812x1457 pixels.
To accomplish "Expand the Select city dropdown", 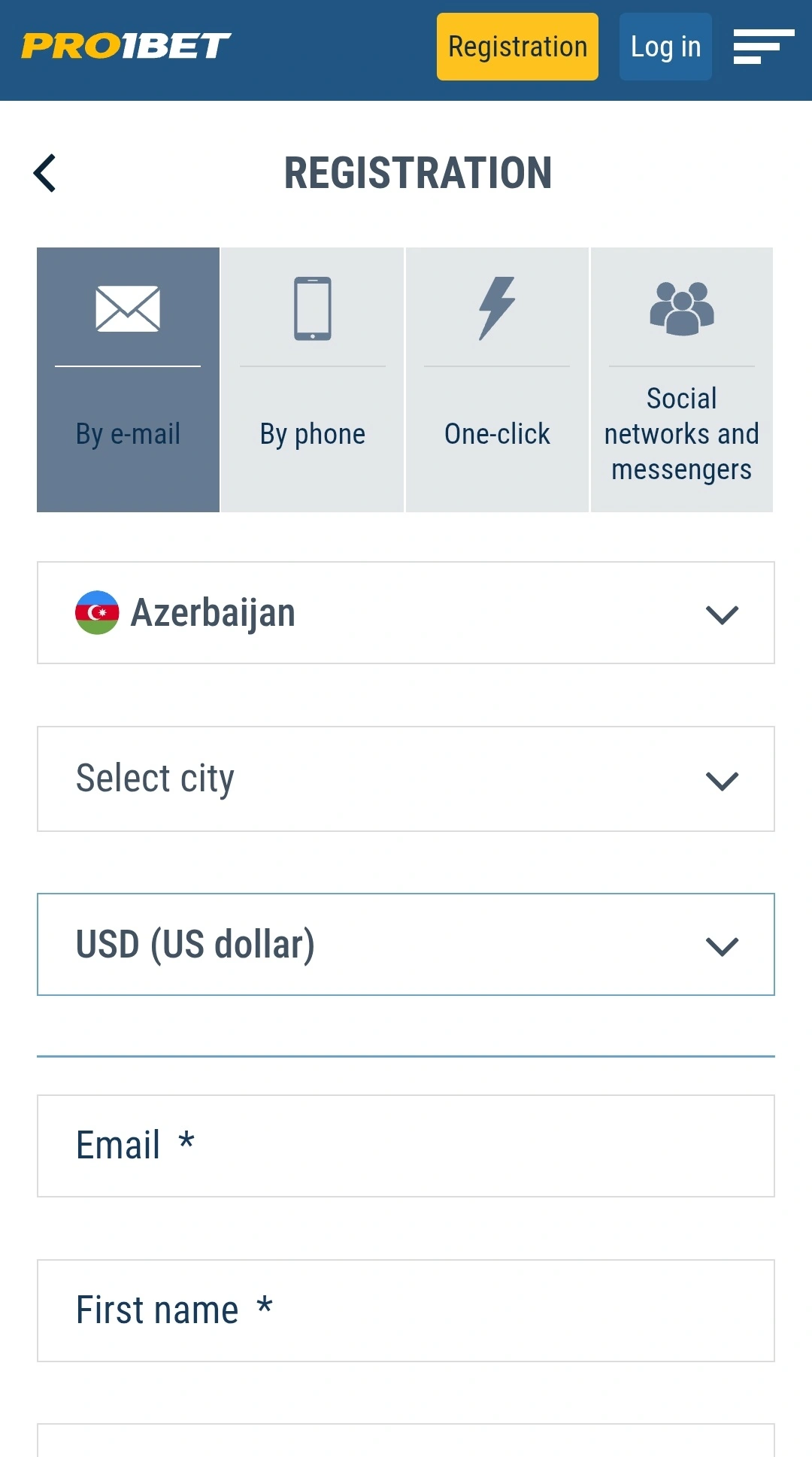I will tap(406, 779).
